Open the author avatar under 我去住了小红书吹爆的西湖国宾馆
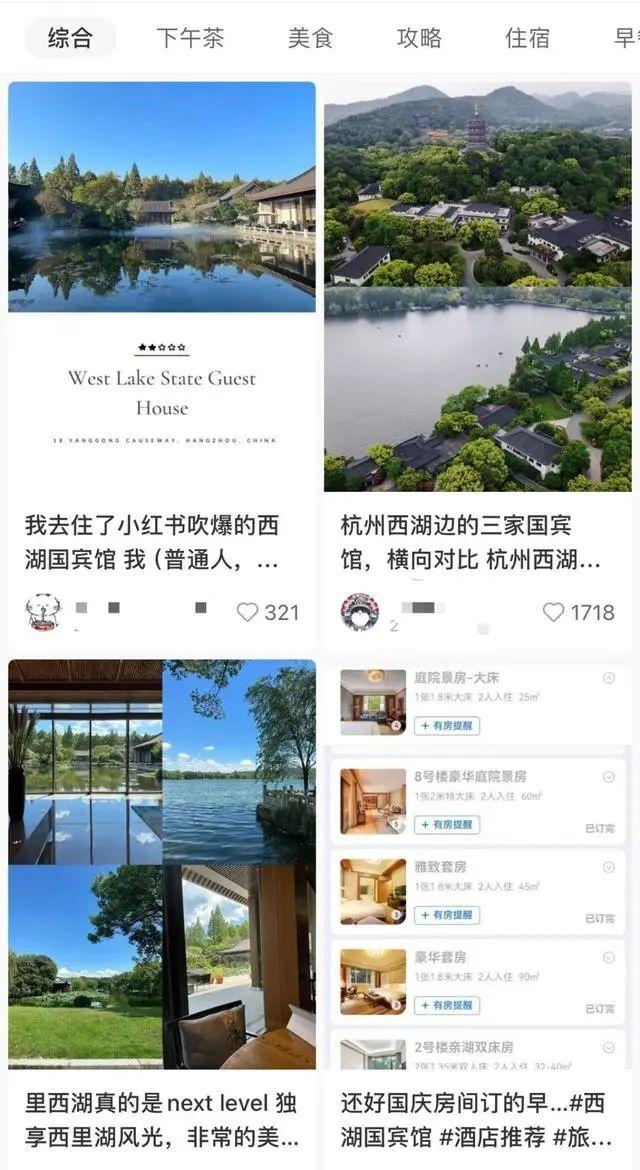This screenshot has width=640, height=1170. (43, 612)
